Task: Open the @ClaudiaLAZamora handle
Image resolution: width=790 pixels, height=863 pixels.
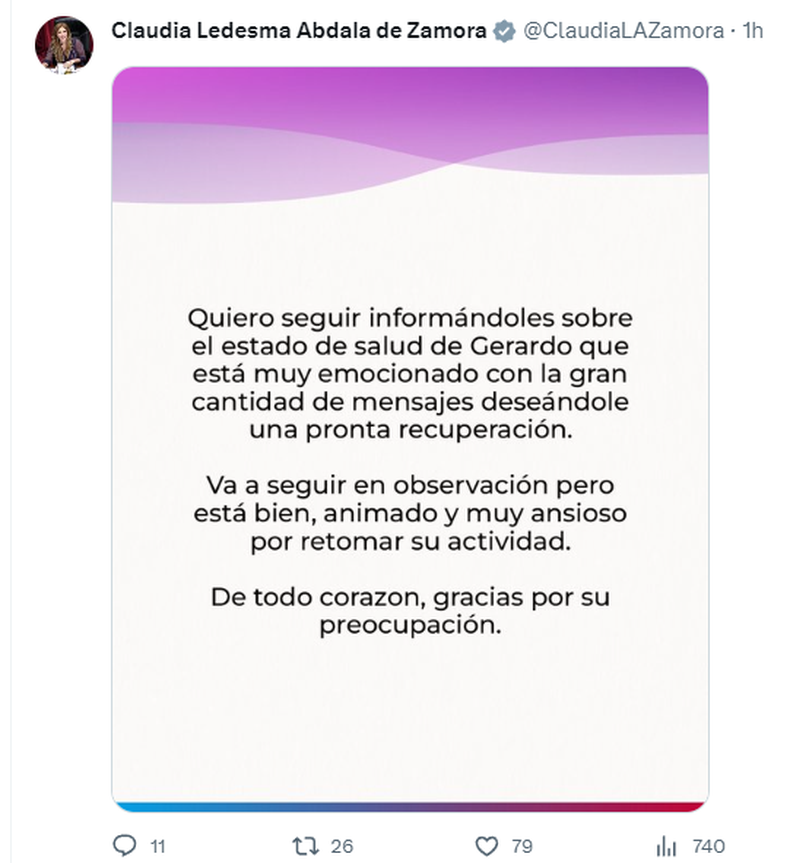Action: tap(623, 31)
